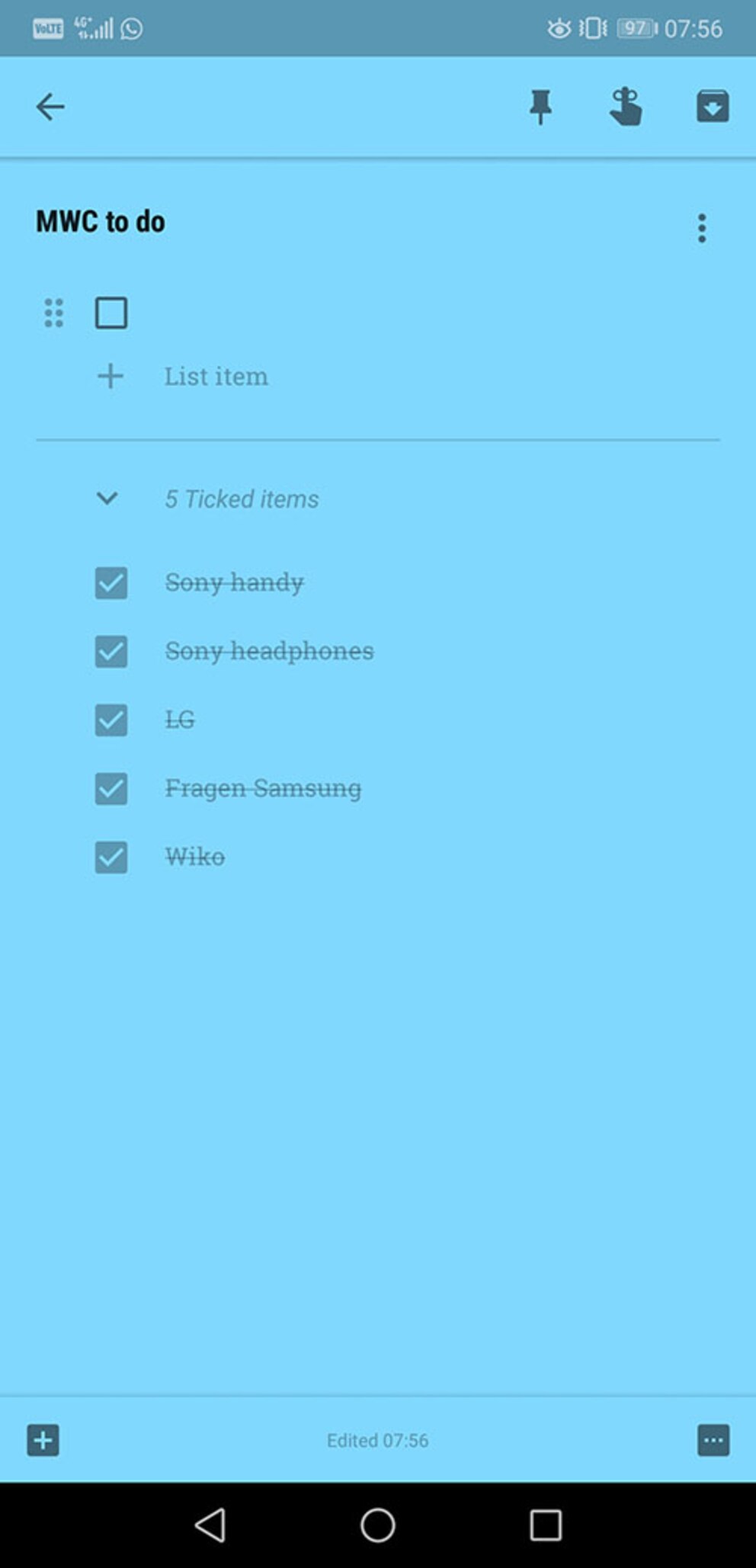
Task: Open the bottom-right more actions menu
Action: click(713, 1440)
